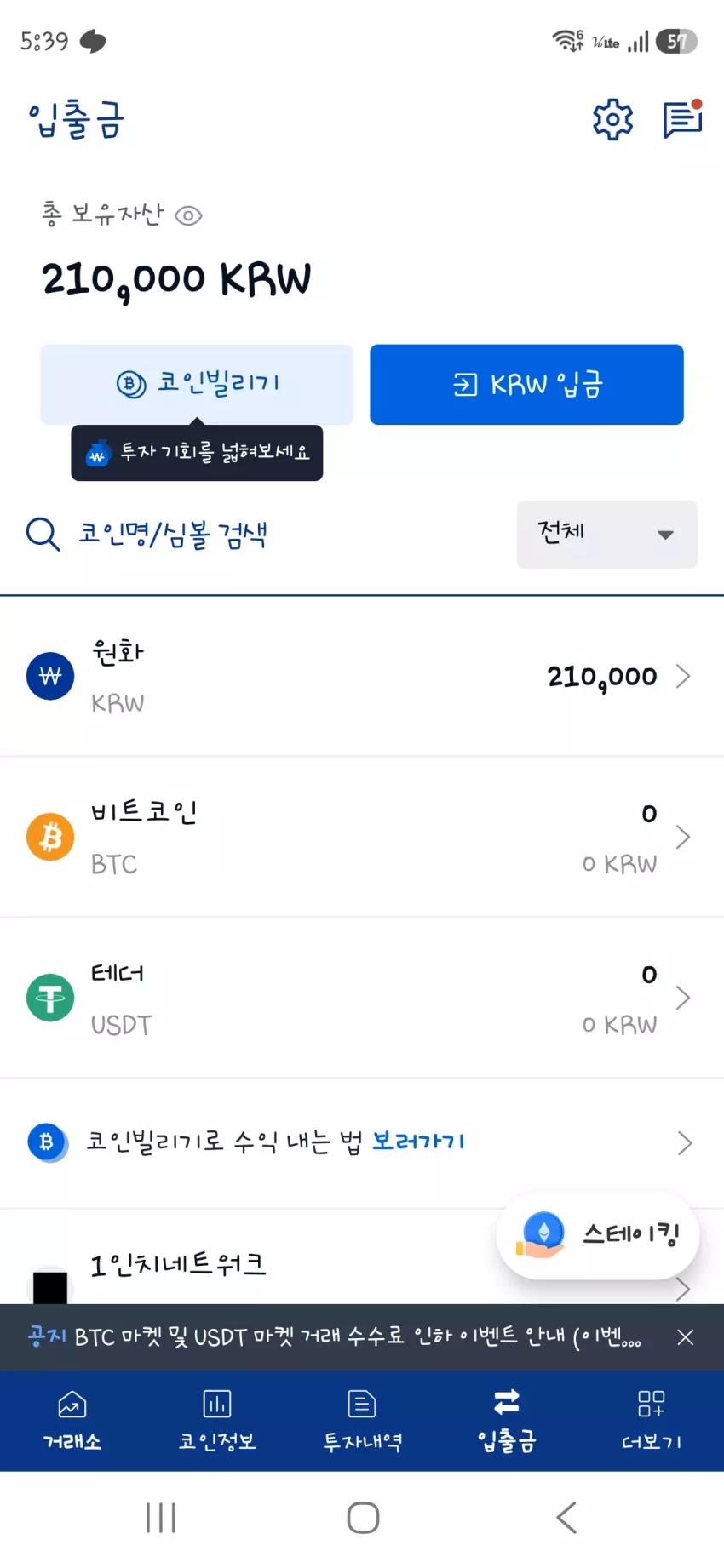Screen dimensions: 724x1568
Task: Open the 테더 USDT row
Action: pyautogui.click(x=362, y=998)
